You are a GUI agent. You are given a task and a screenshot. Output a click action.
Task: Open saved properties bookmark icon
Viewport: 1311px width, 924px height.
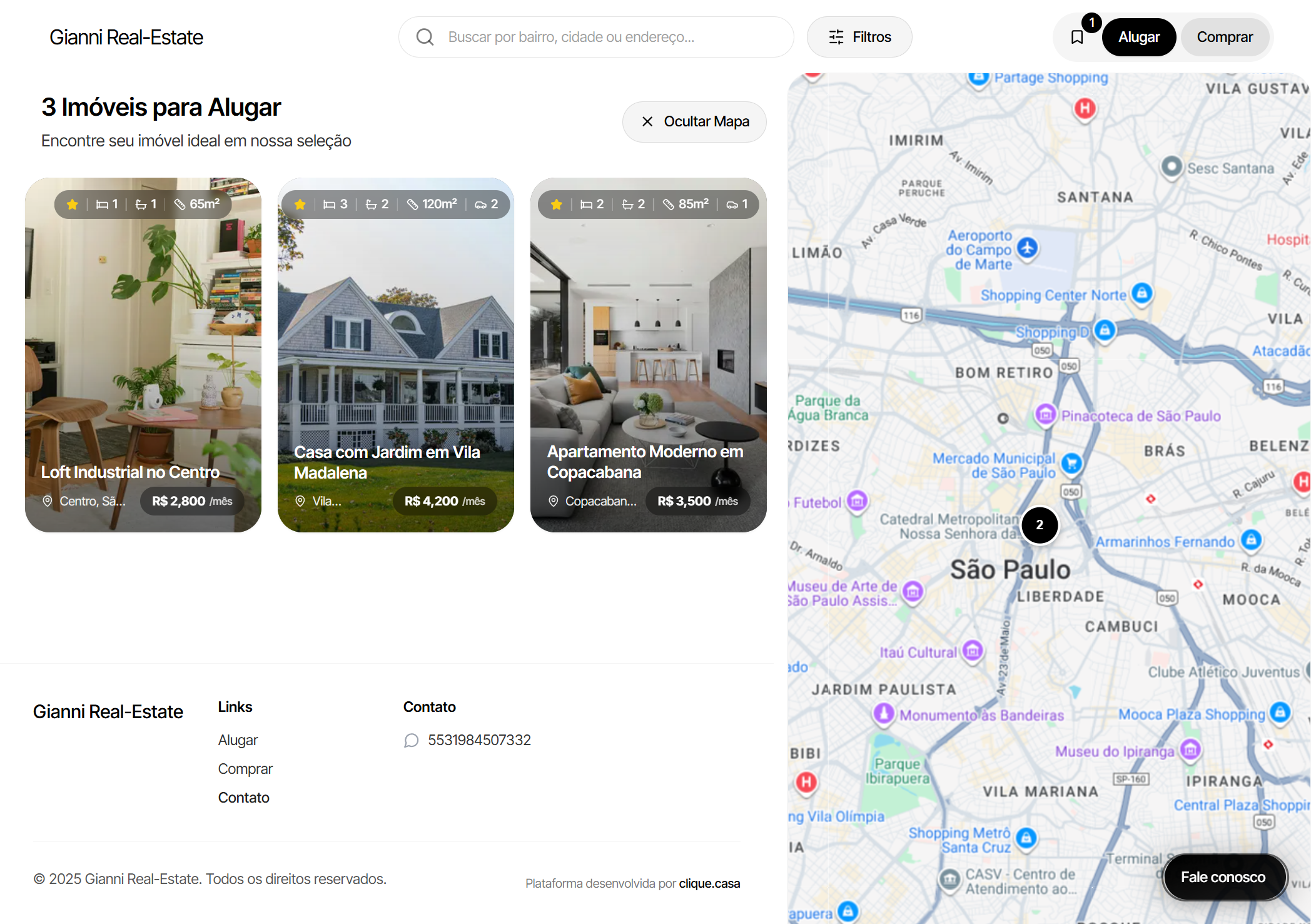coord(1077,37)
